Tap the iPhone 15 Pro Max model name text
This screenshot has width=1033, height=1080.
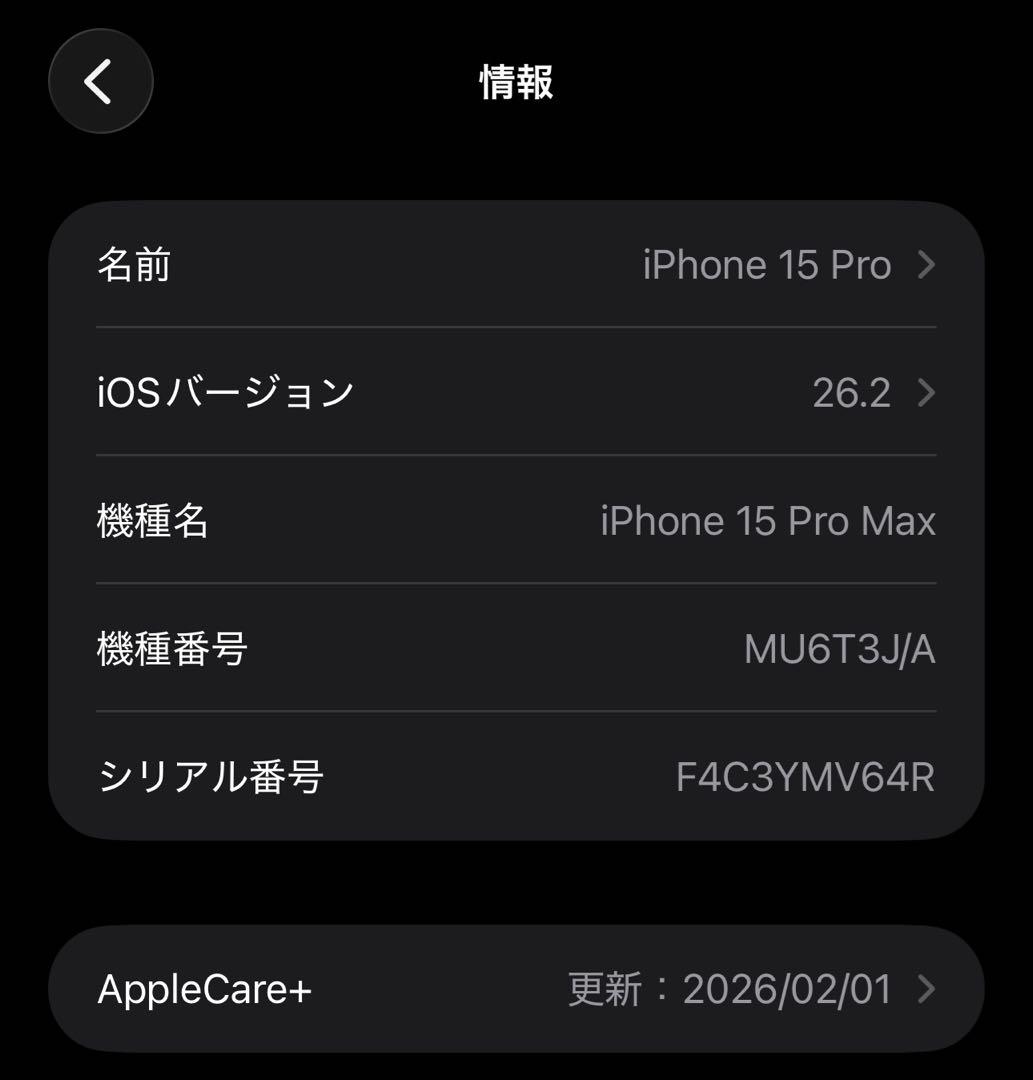(767, 521)
